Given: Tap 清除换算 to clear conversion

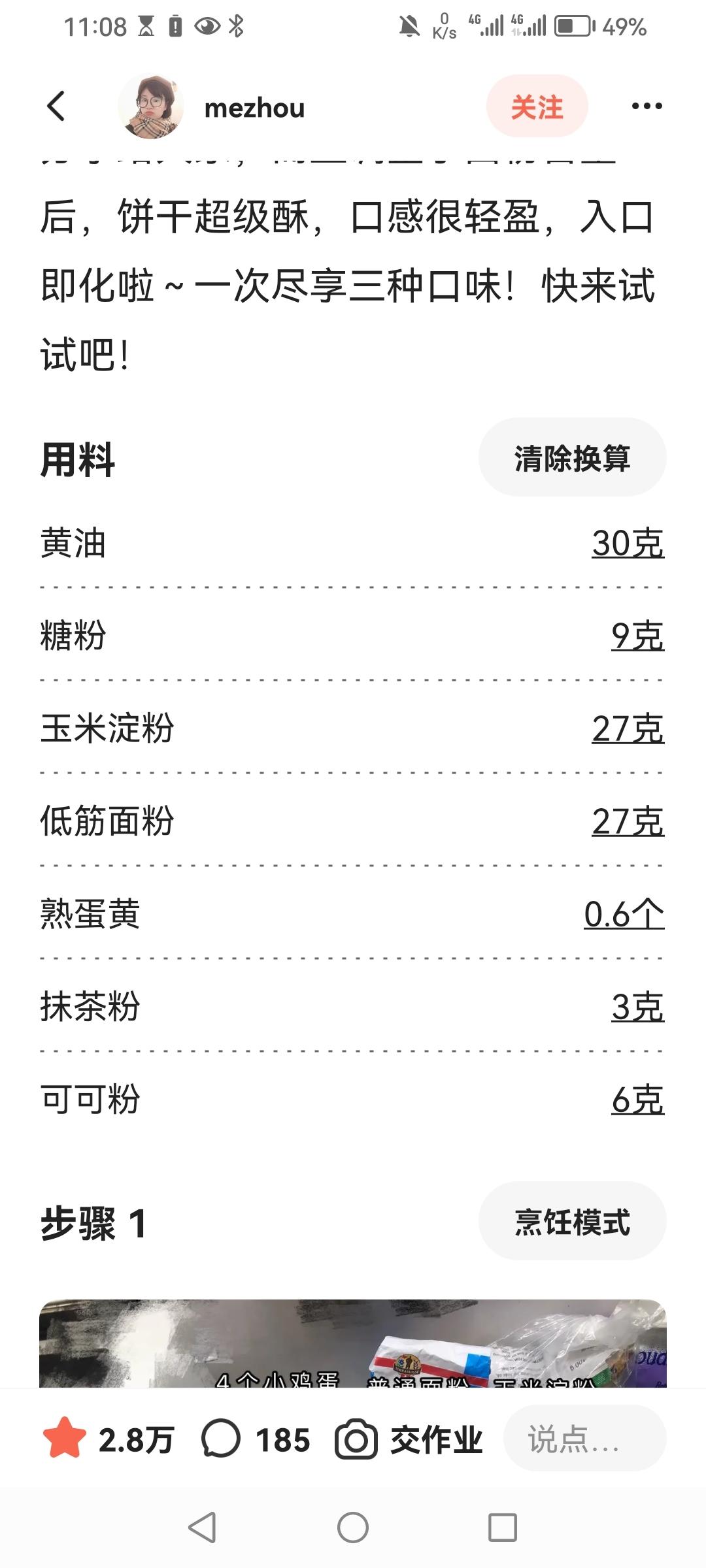Looking at the screenshot, I should coord(572,457).
